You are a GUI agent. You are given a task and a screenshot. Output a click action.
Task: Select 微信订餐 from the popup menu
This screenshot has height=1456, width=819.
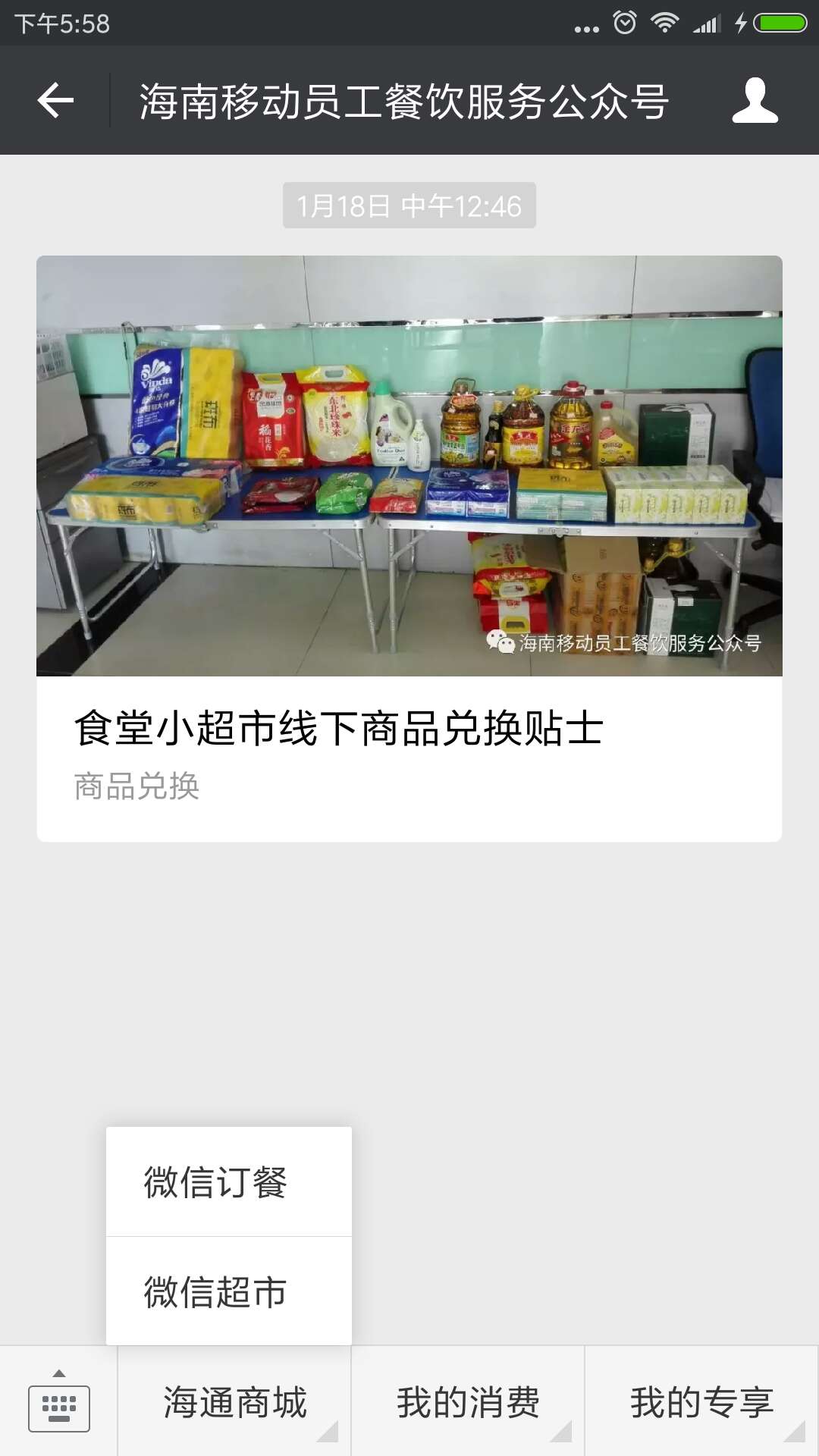tap(229, 1181)
